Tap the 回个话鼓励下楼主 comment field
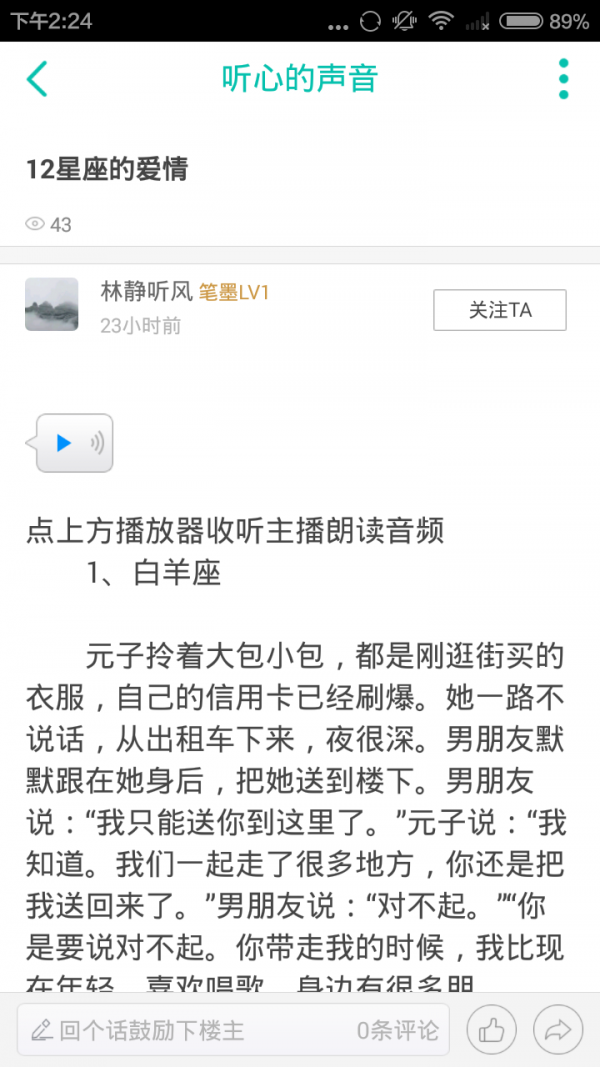 point(180,1030)
